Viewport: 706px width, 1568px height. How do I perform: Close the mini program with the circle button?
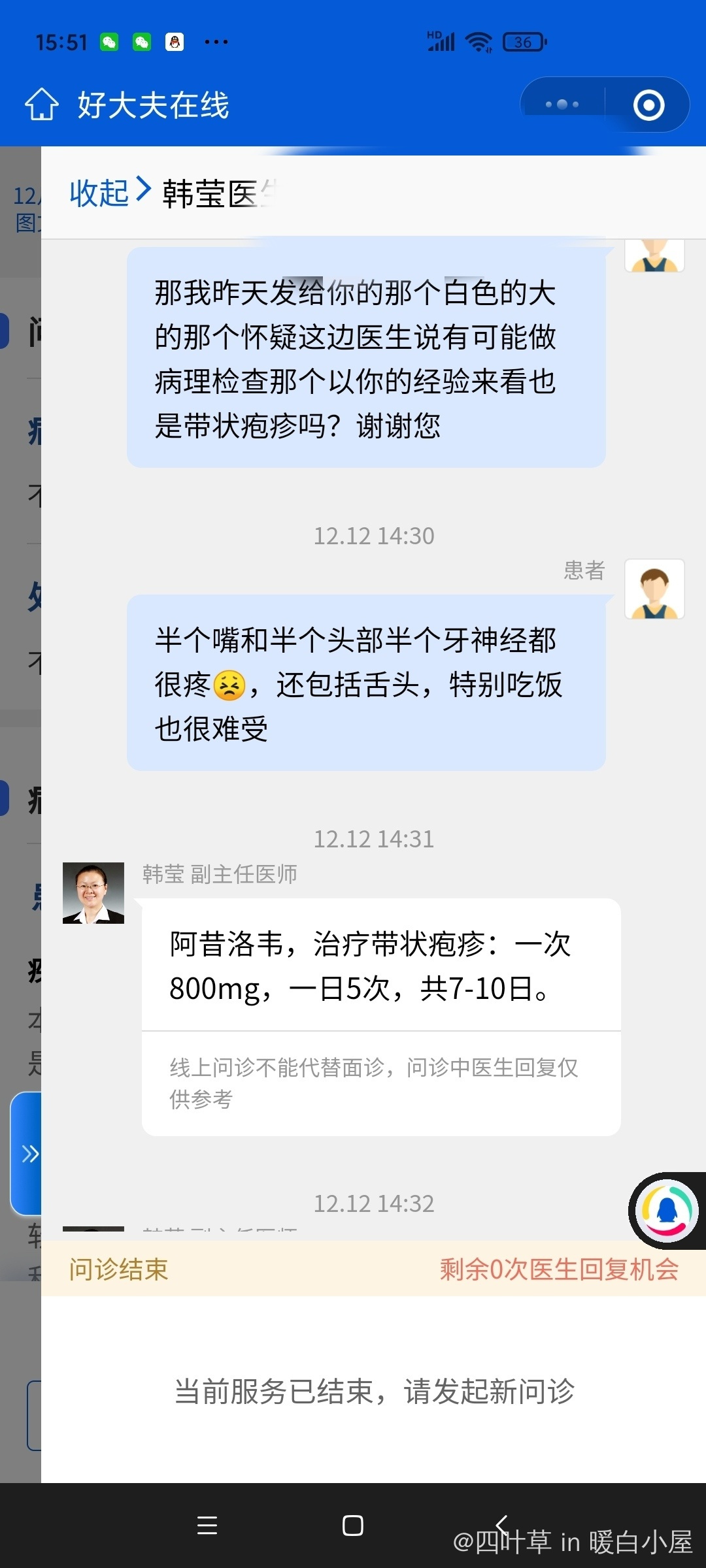tap(648, 105)
